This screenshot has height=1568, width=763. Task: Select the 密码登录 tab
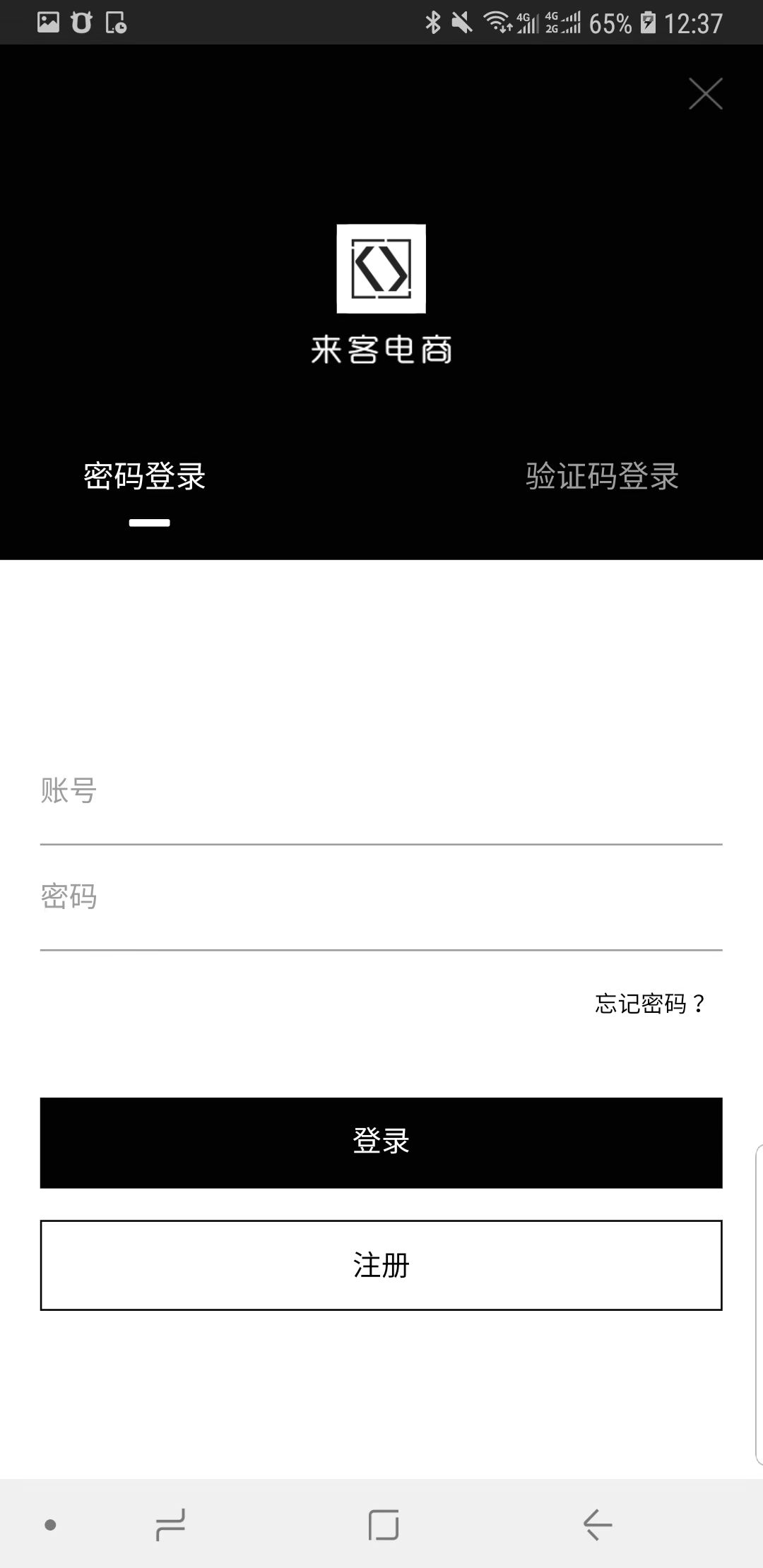coord(145,477)
